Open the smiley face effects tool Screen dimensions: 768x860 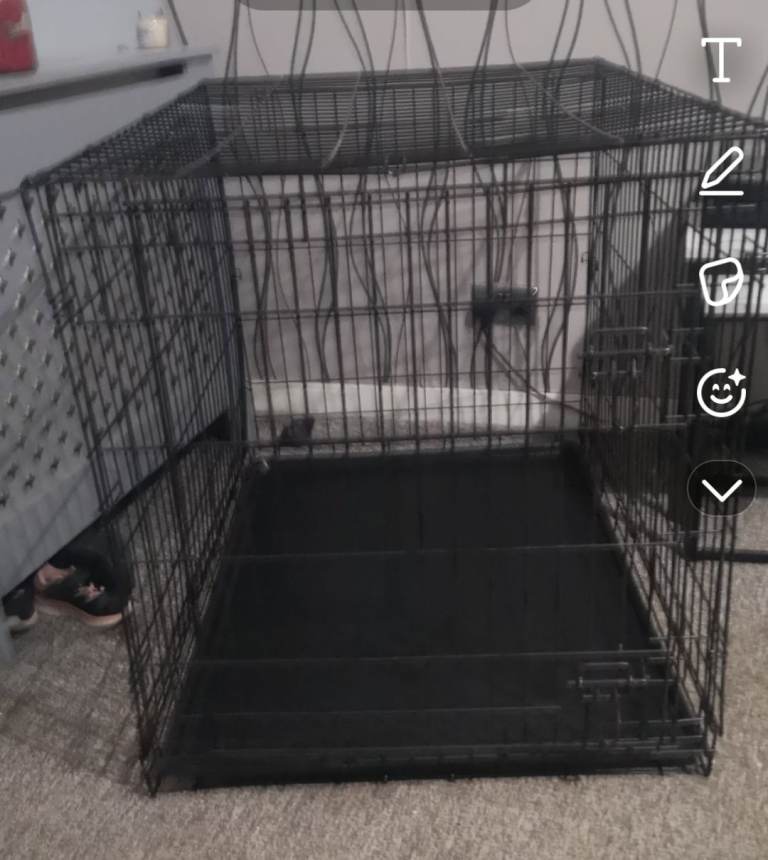click(x=722, y=391)
